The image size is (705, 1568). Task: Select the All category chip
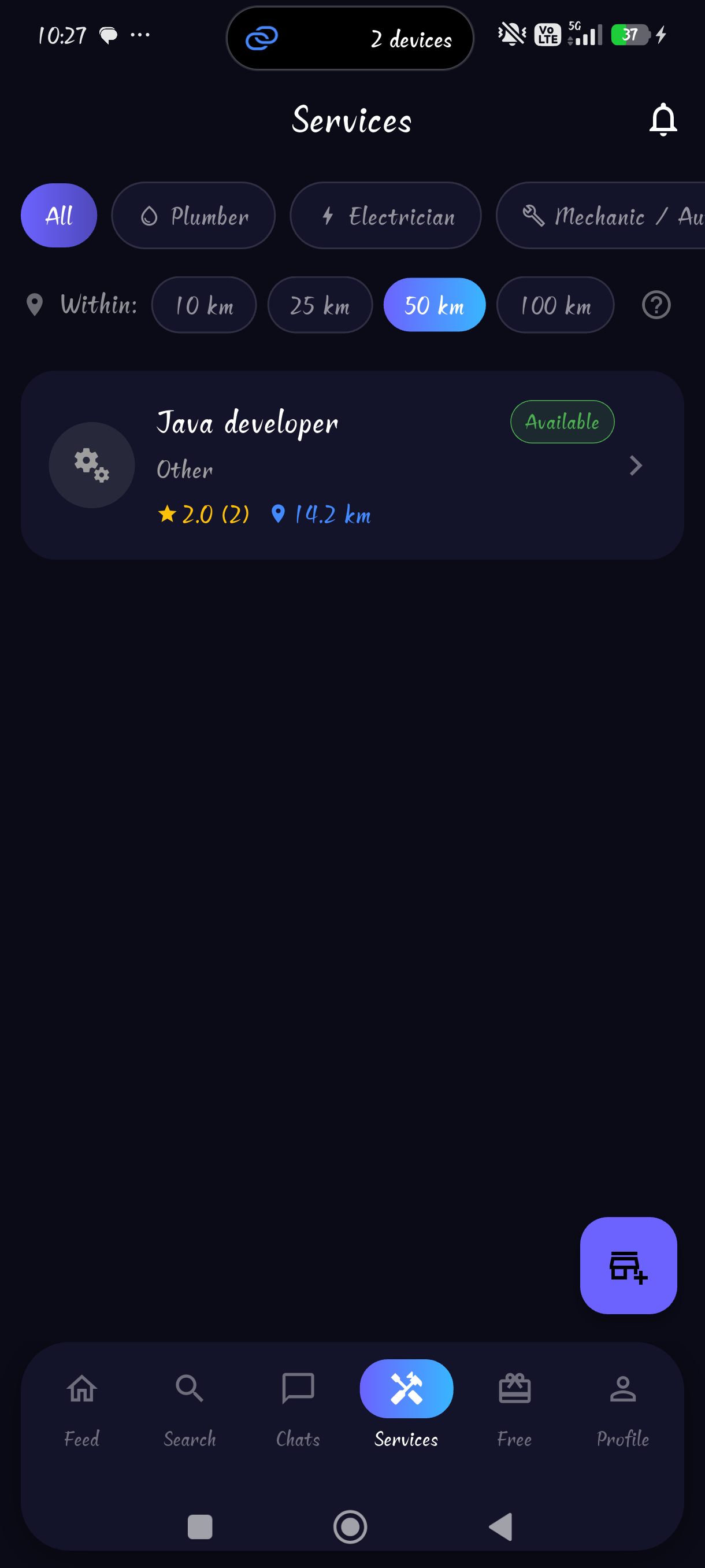click(59, 216)
